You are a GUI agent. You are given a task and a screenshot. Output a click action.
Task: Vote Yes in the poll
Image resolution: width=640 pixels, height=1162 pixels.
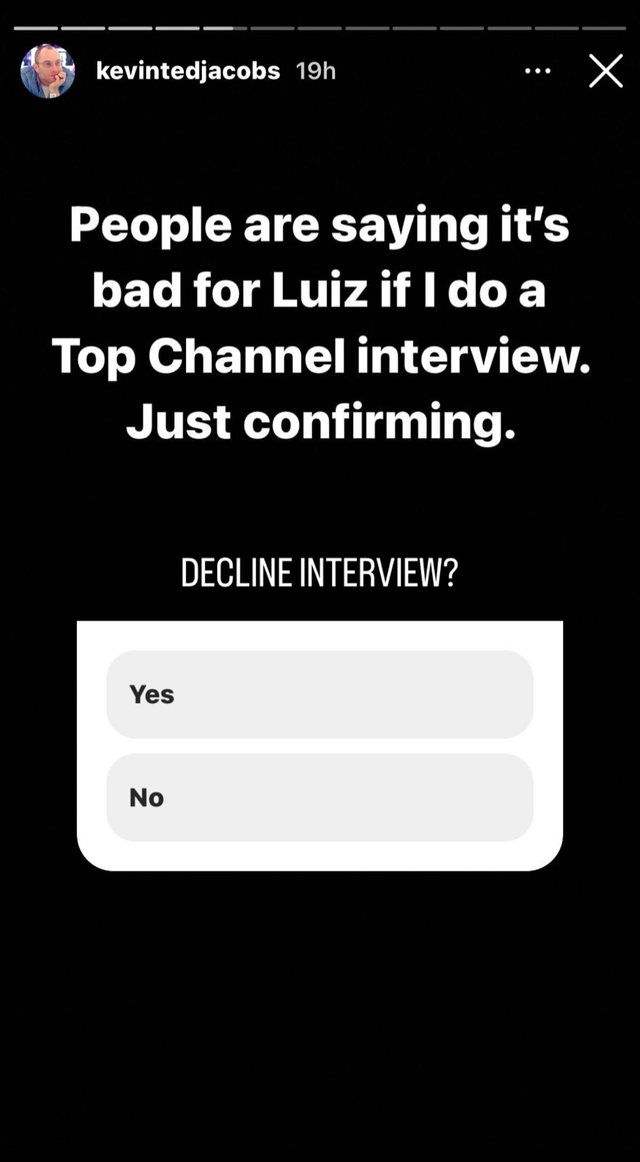(x=319, y=694)
